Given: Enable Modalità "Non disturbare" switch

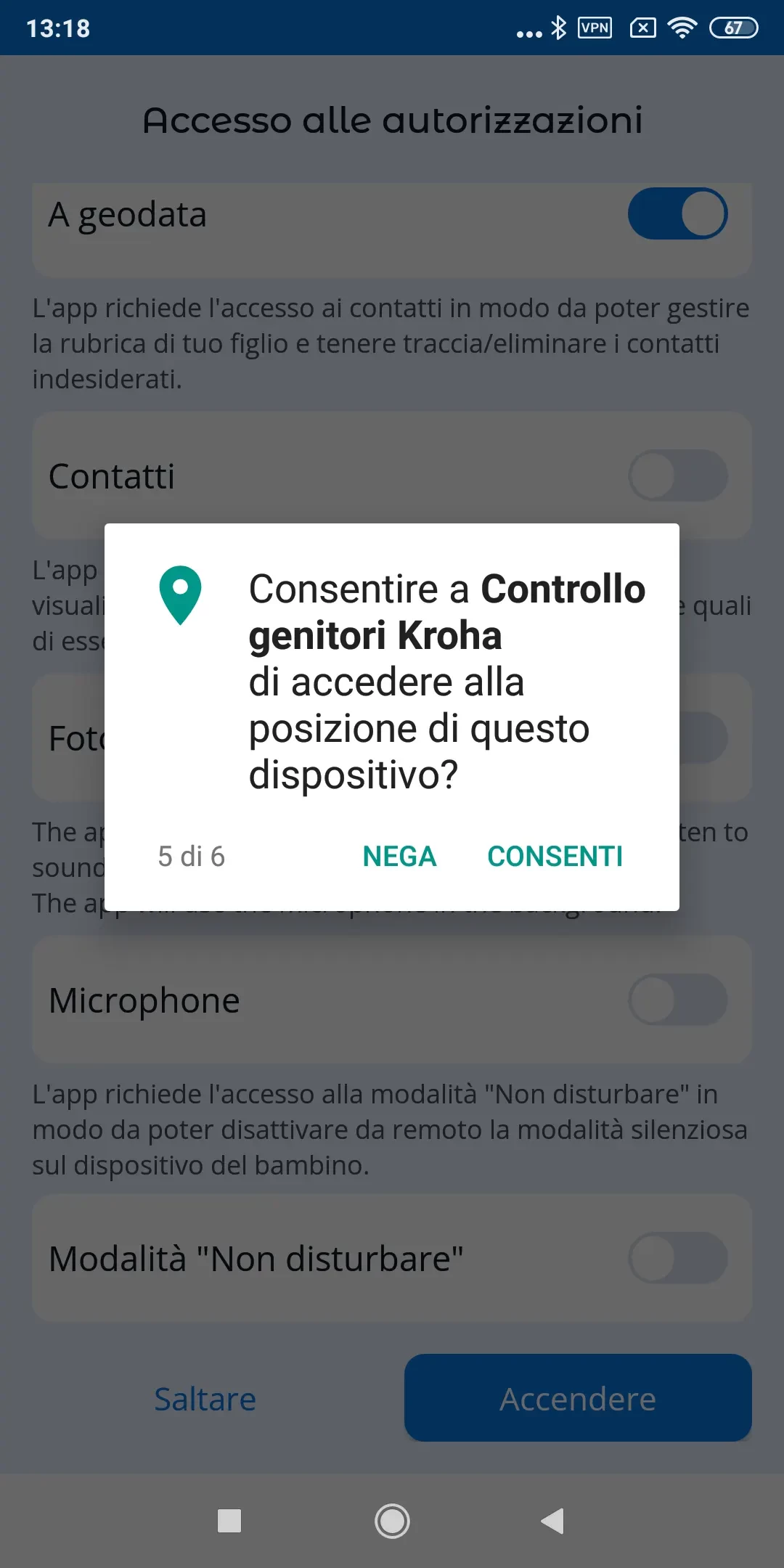Looking at the screenshot, I should pyautogui.click(x=677, y=1257).
